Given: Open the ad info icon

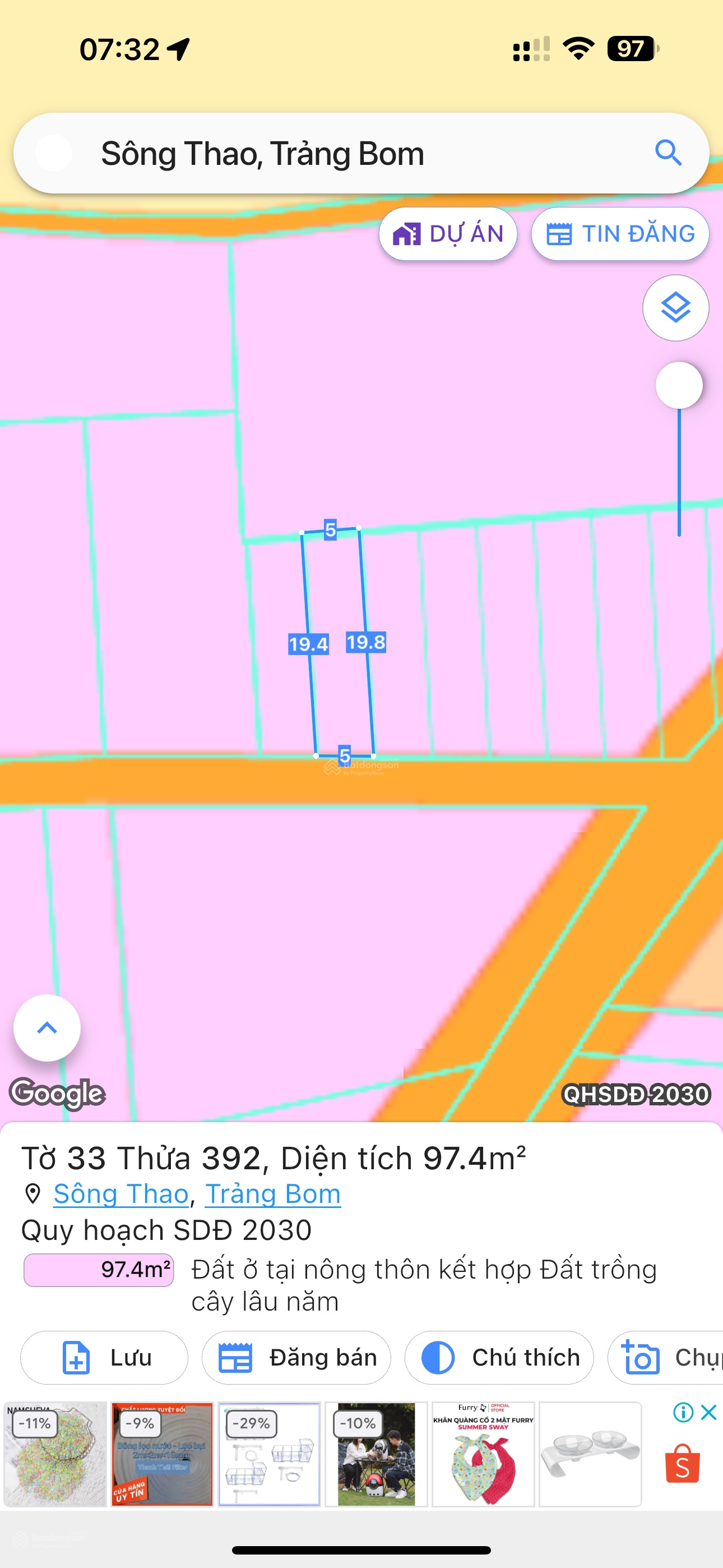Looking at the screenshot, I should (683, 1412).
